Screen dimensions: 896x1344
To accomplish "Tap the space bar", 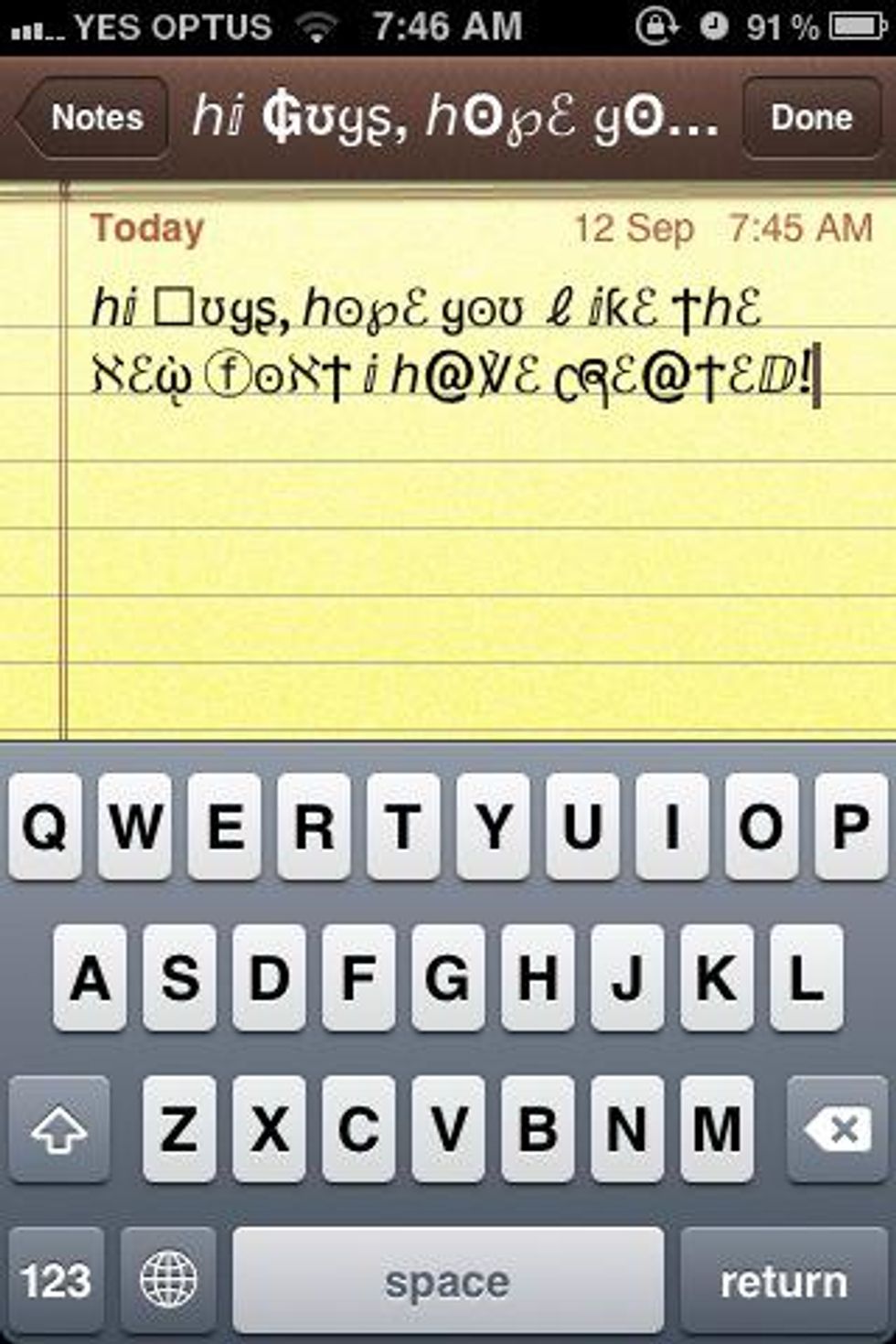I will (x=447, y=1280).
